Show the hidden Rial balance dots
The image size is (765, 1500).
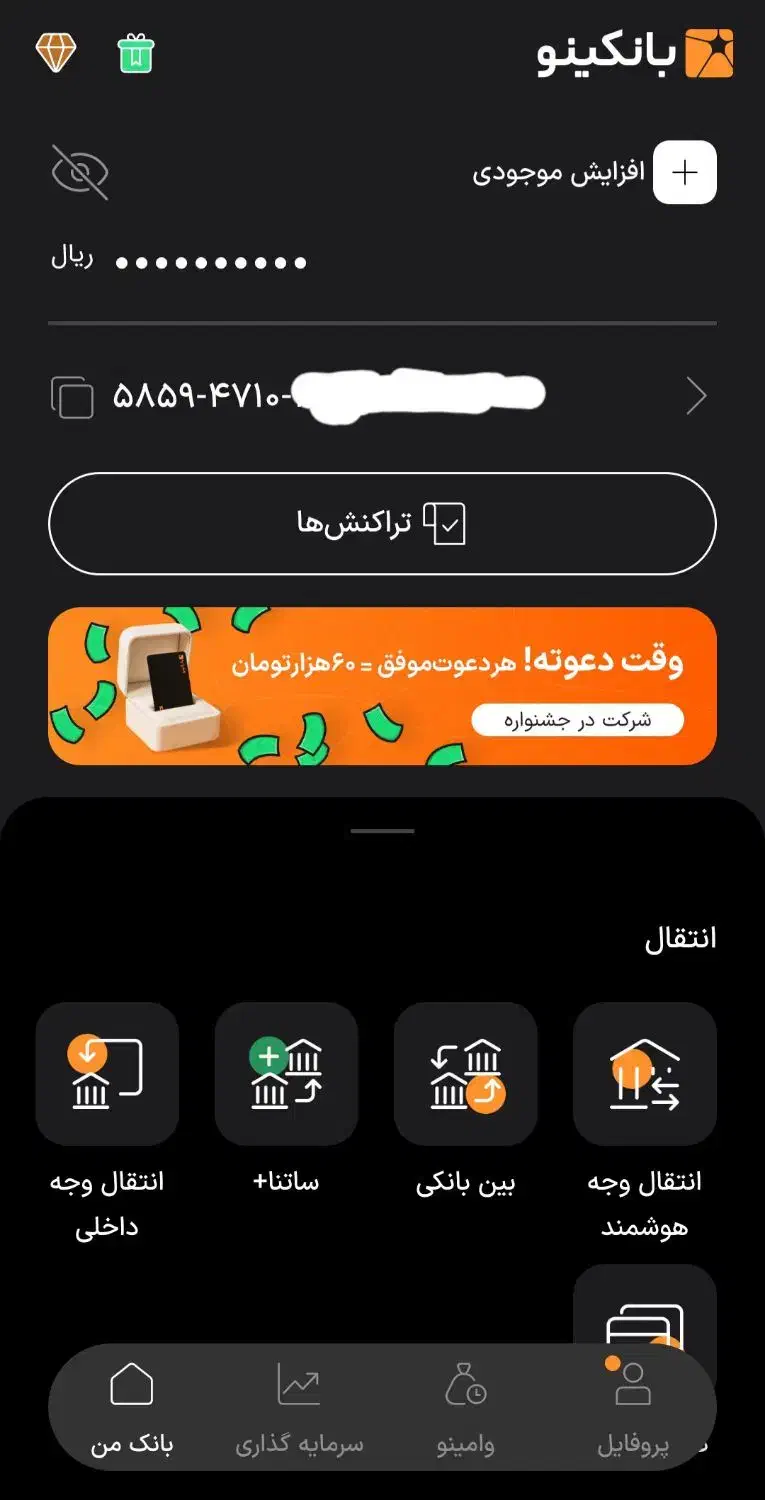click(210, 262)
